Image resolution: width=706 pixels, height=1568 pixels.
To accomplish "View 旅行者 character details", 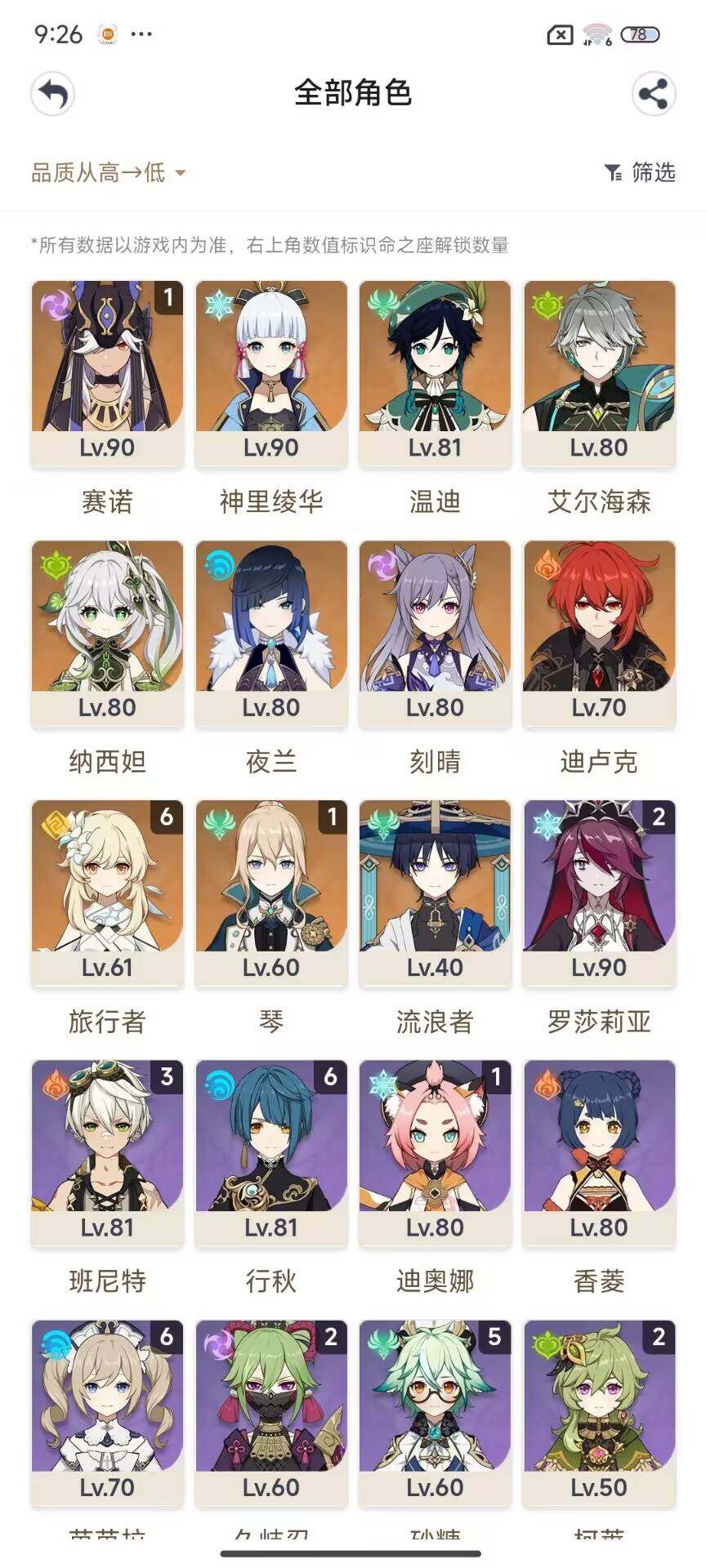I will tap(107, 893).
